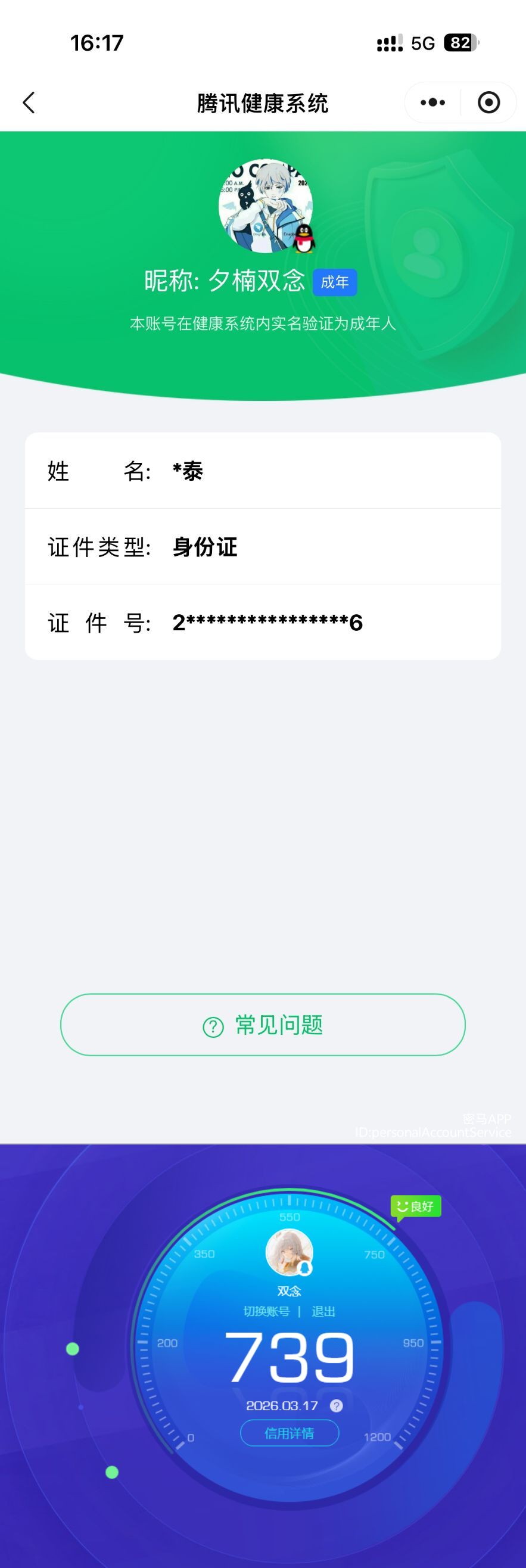Tap the 成年 verification badge

coord(334,282)
